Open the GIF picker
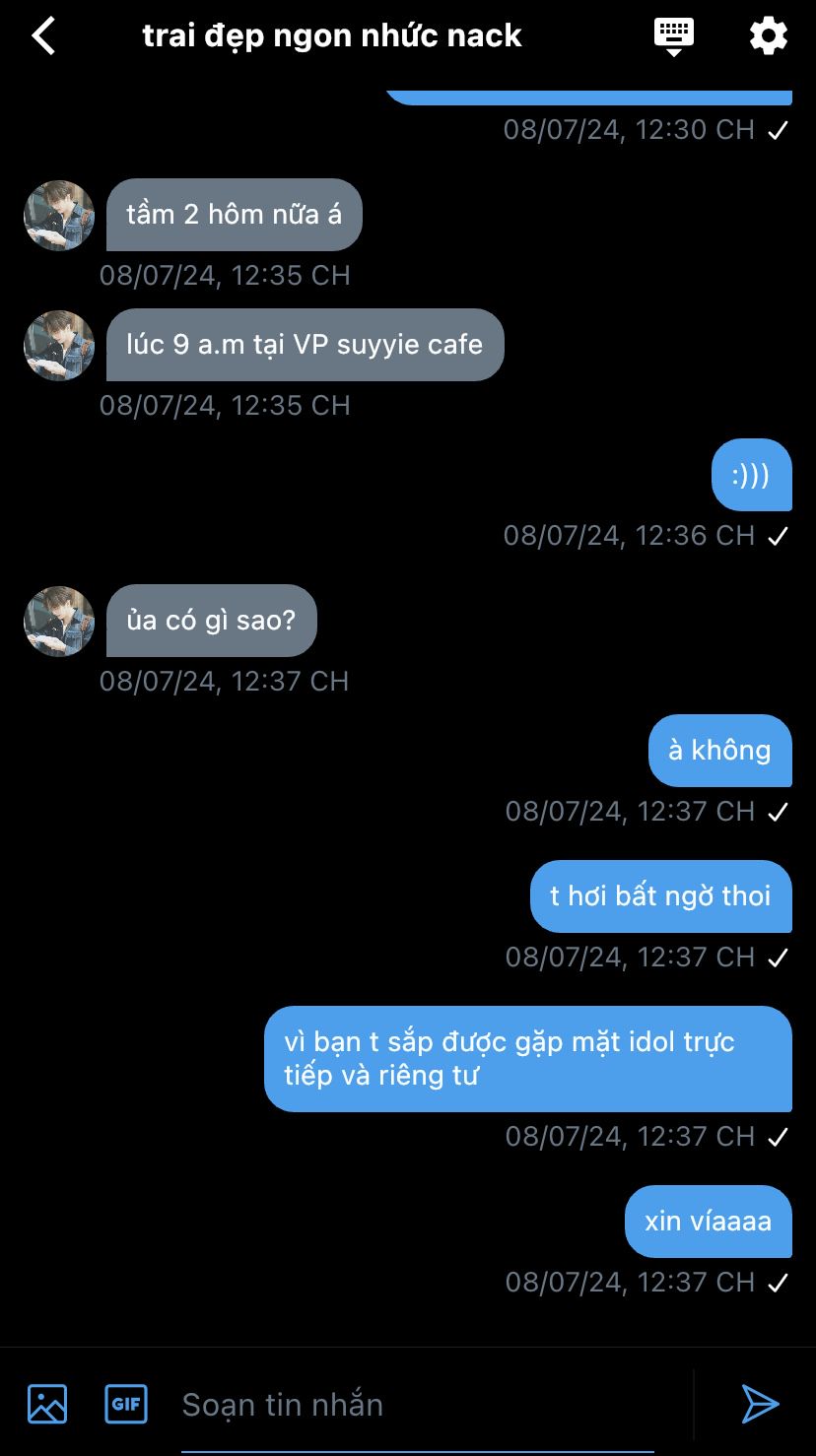Screen dimensions: 816x1456 click(x=126, y=1404)
